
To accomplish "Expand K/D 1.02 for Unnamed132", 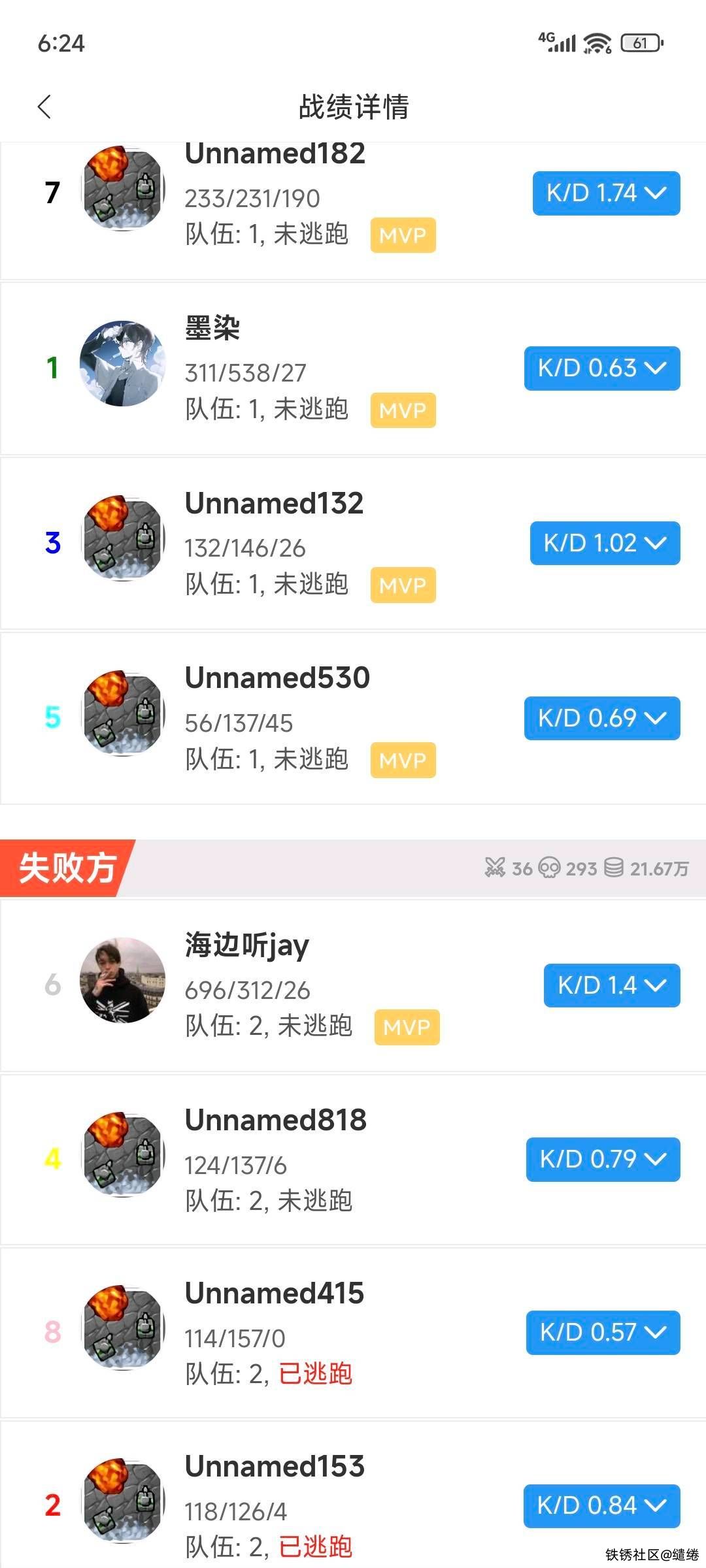I will click(605, 543).
